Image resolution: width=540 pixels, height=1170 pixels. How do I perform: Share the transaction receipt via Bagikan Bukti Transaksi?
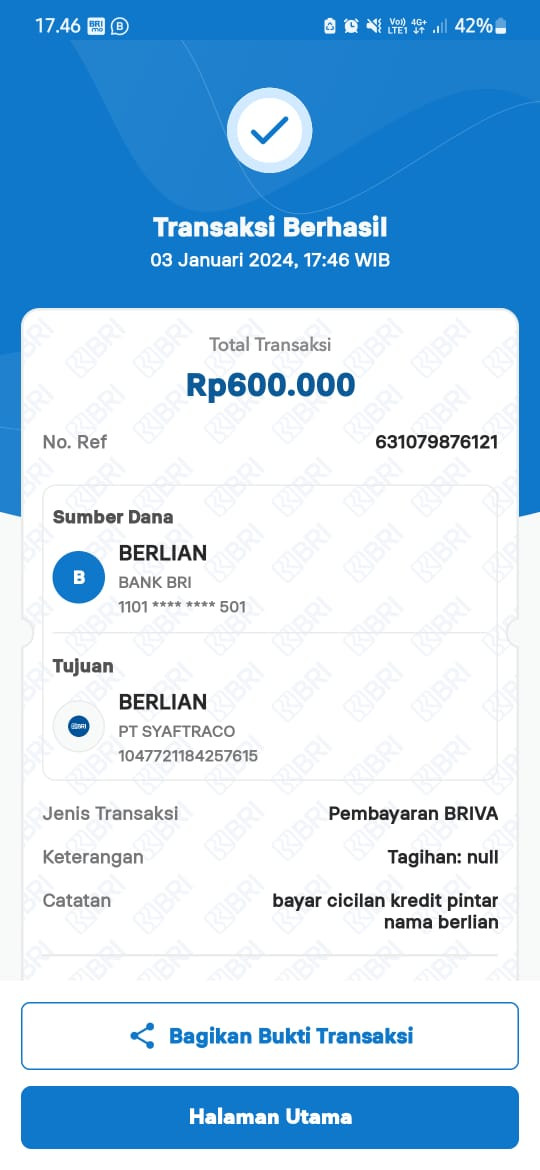(x=270, y=1036)
